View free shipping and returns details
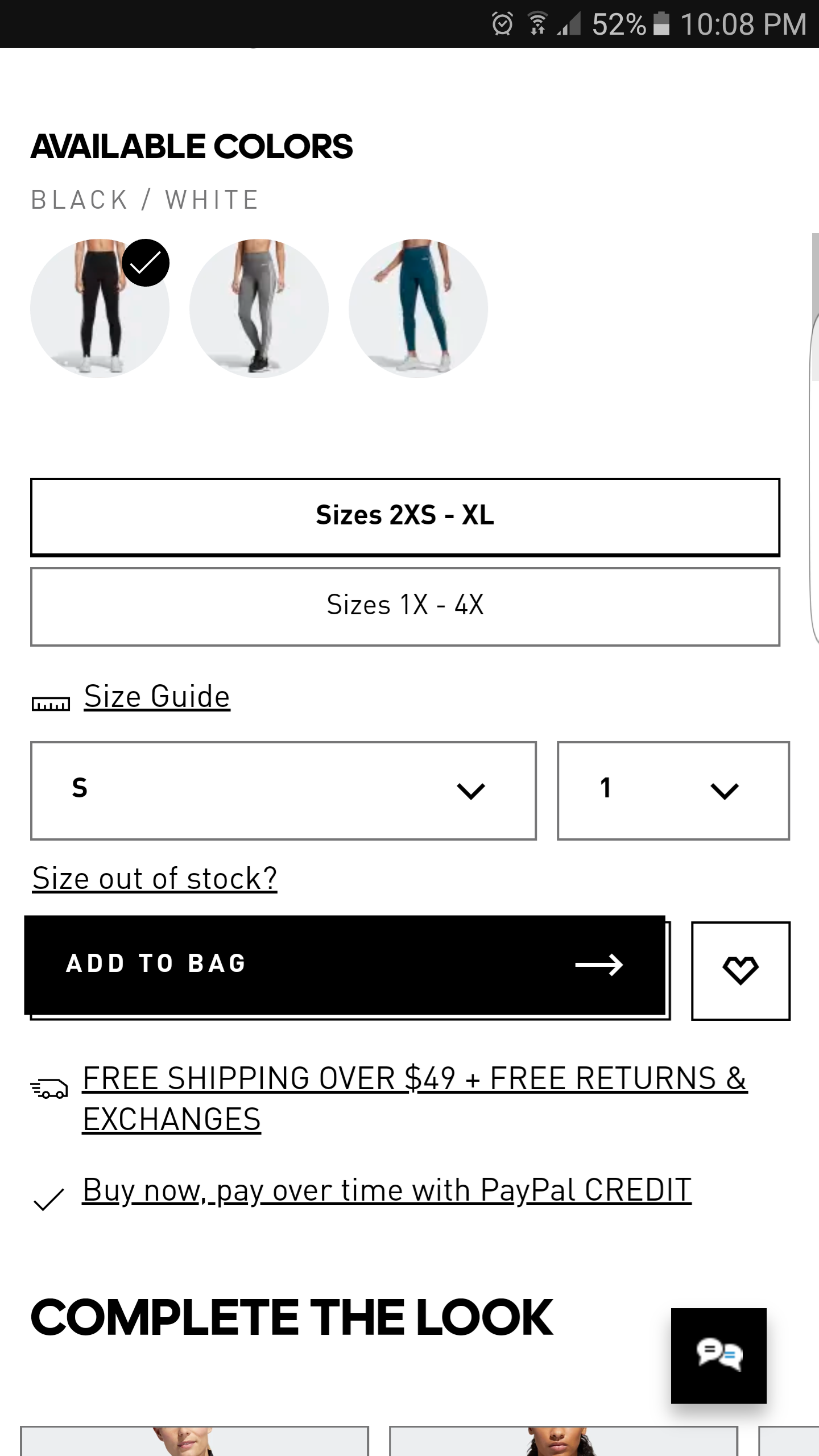 tap(415, 1098)
